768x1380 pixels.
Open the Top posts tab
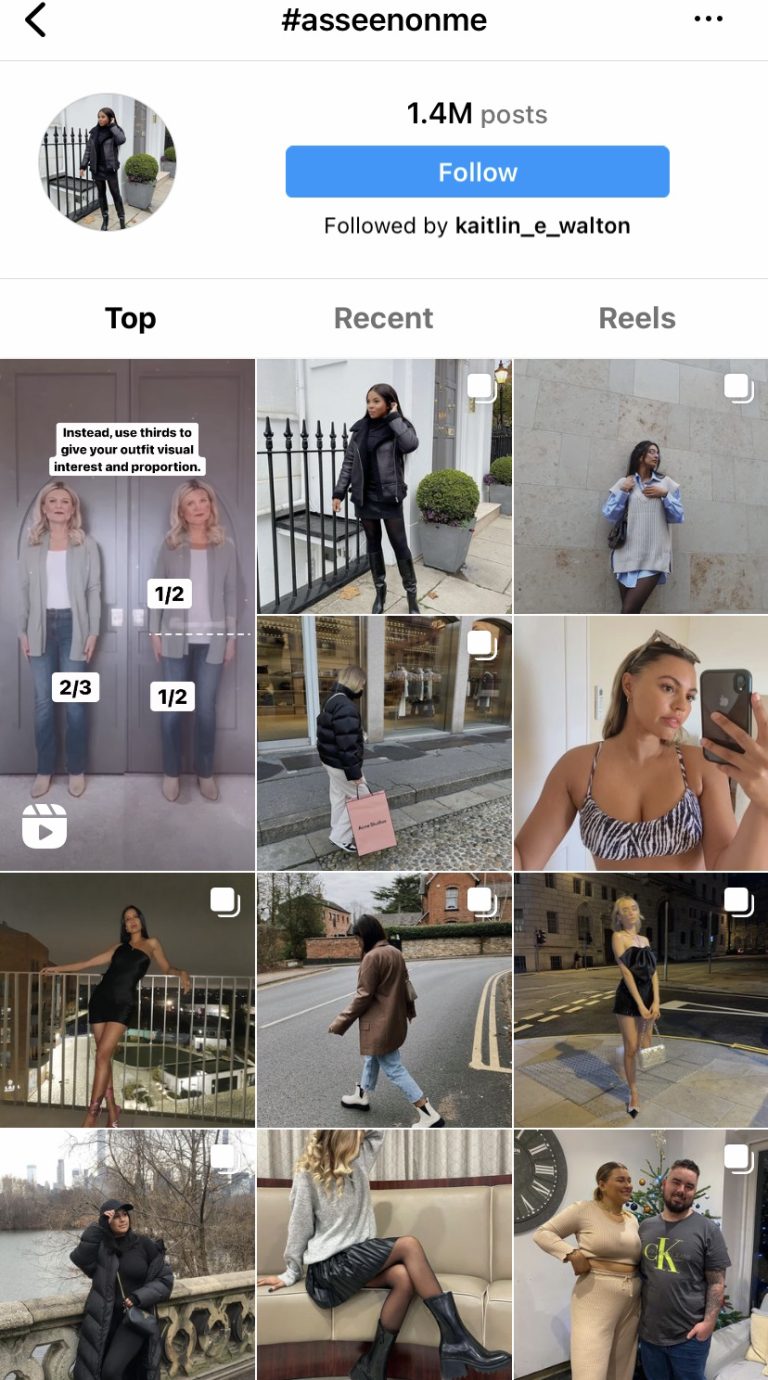click(129, 318)
